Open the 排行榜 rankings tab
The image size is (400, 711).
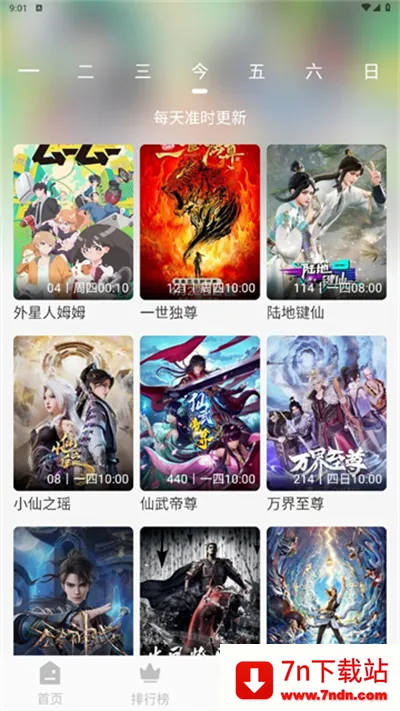pyautogui.click(x=150, y=683)
